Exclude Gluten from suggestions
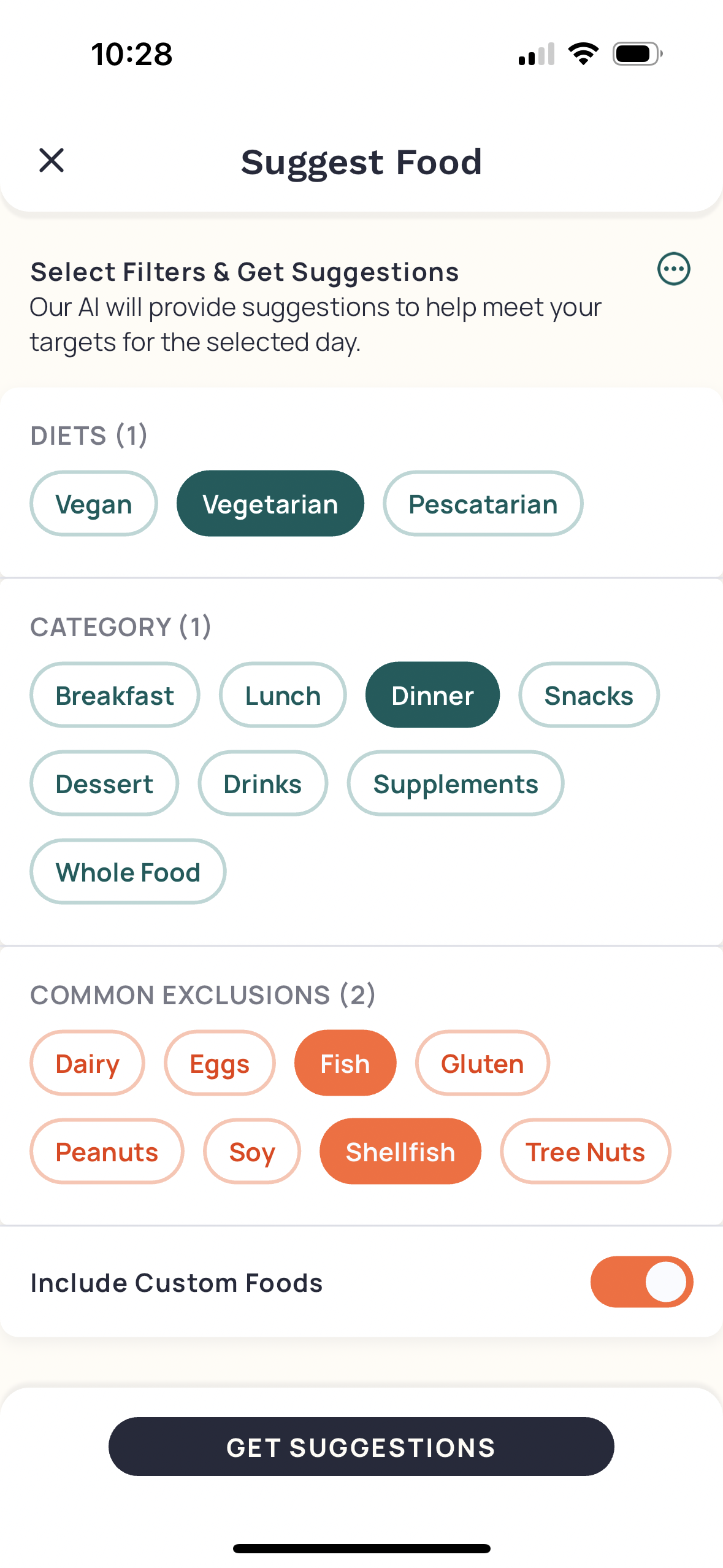The height and width of the screenshot is (1568, 723). (483, 1063)
